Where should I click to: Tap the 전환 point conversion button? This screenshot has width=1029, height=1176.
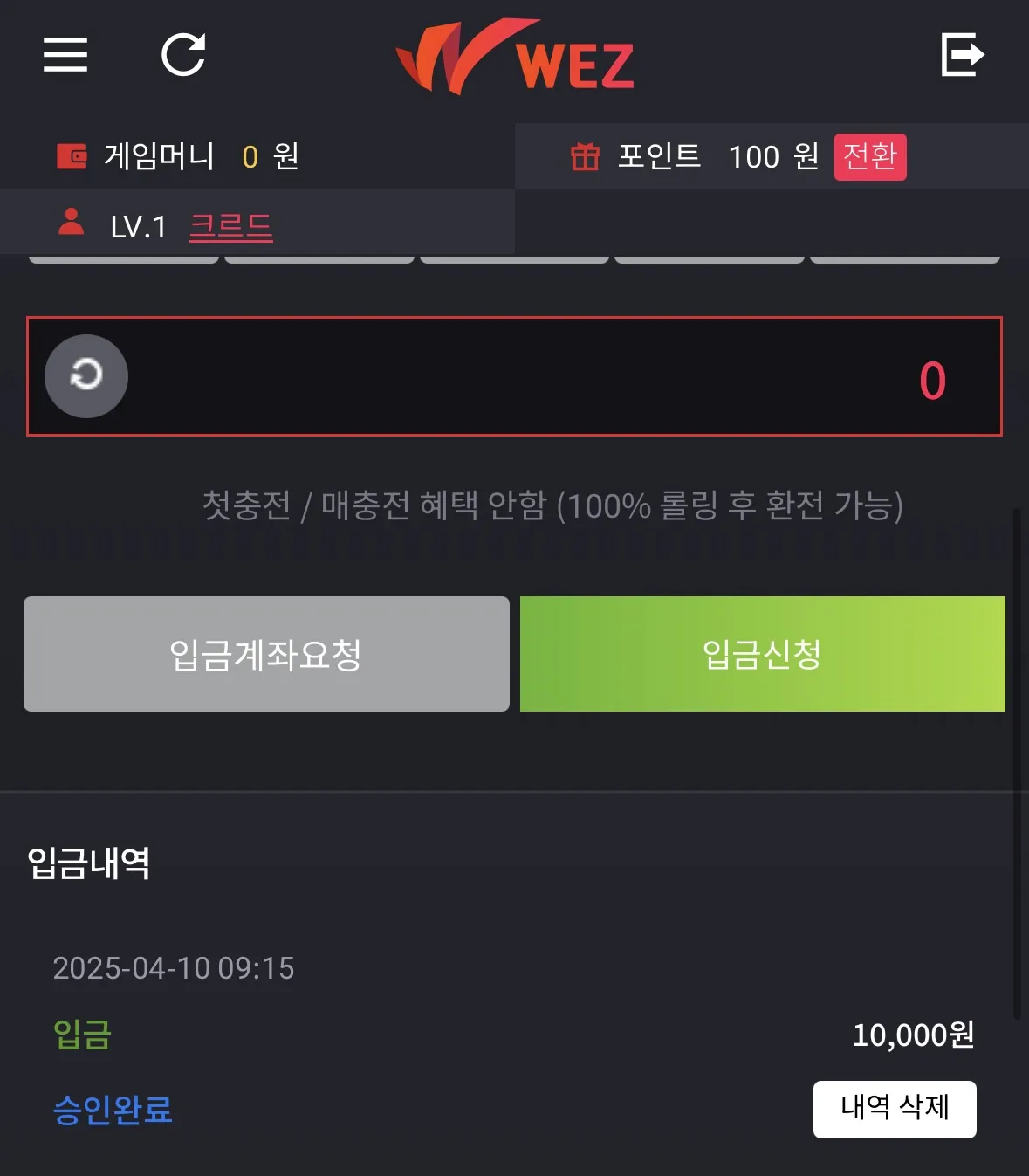click(869, 157)
